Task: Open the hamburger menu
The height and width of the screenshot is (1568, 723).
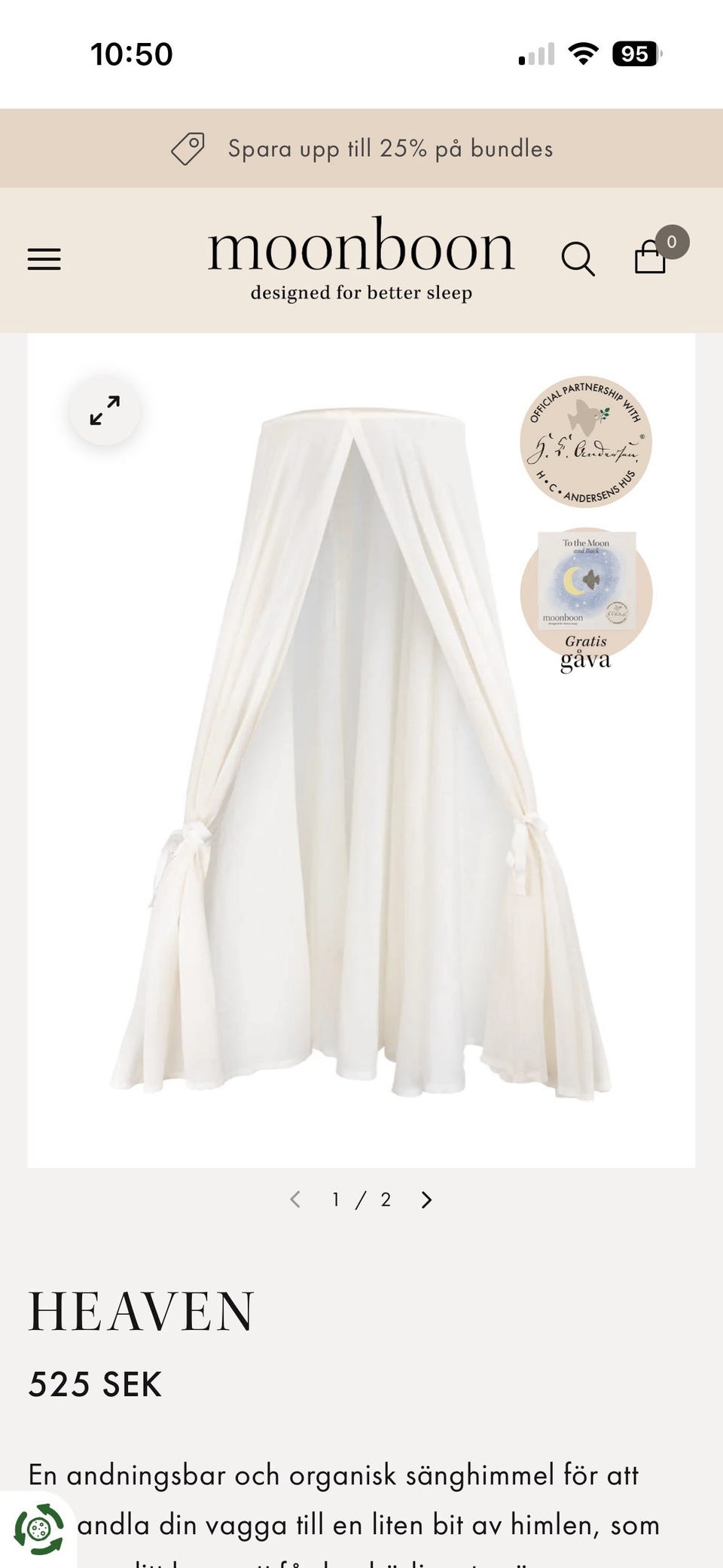Action: pyautogui.click(x=44, y=259)
